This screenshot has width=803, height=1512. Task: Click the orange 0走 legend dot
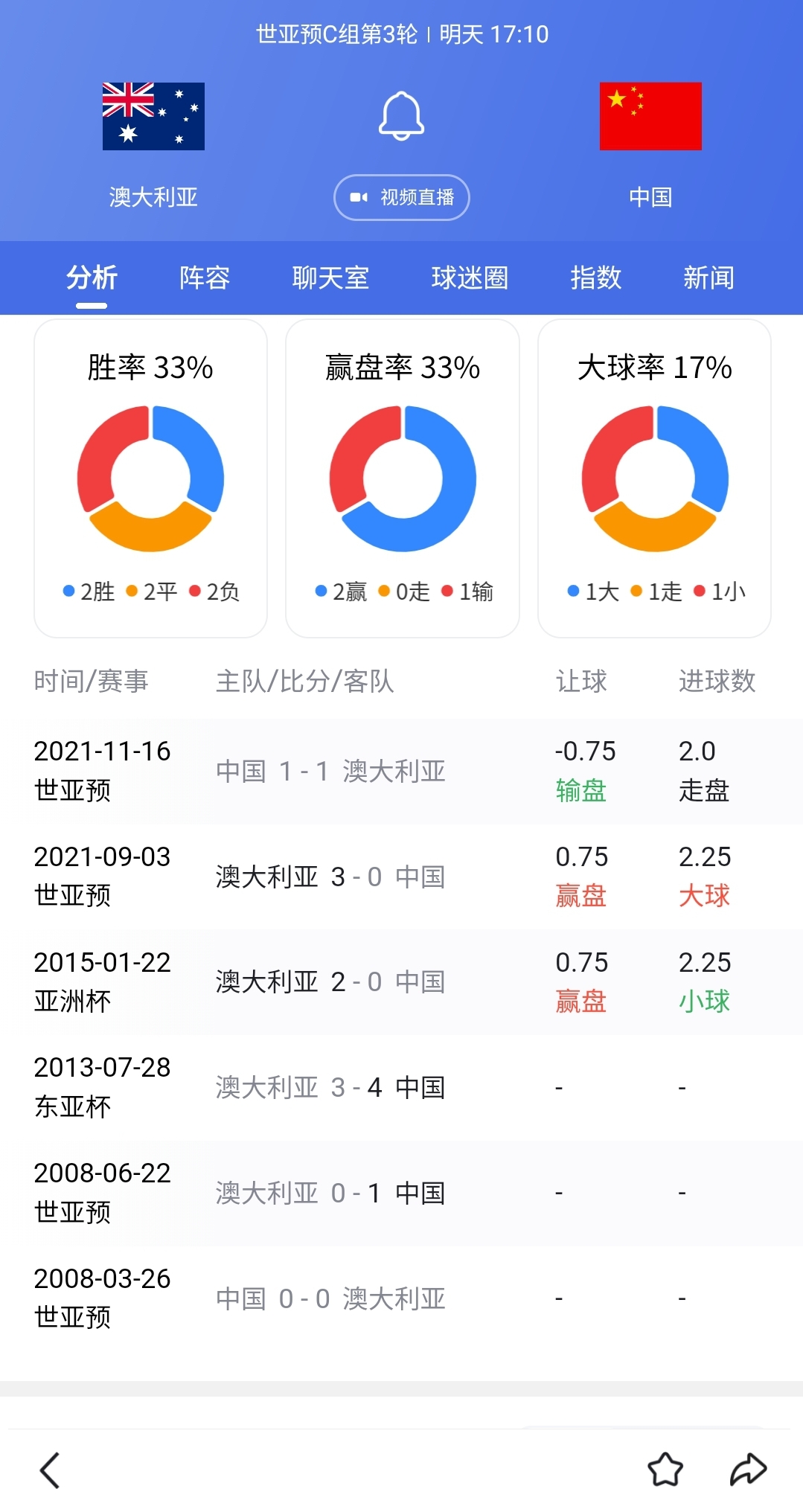383,592
